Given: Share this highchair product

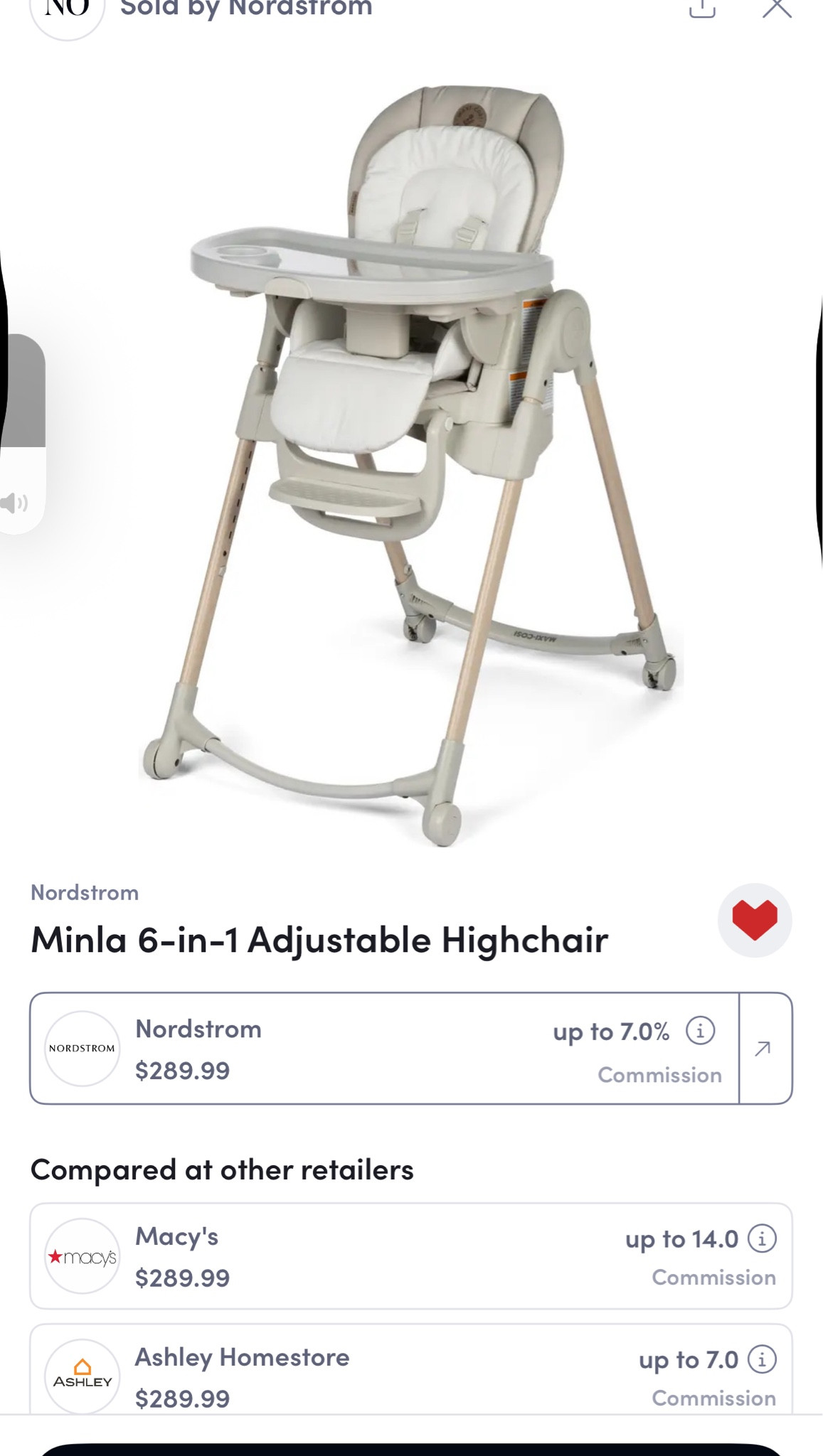Looking at the screenshot, I should [x=702, y=9].
